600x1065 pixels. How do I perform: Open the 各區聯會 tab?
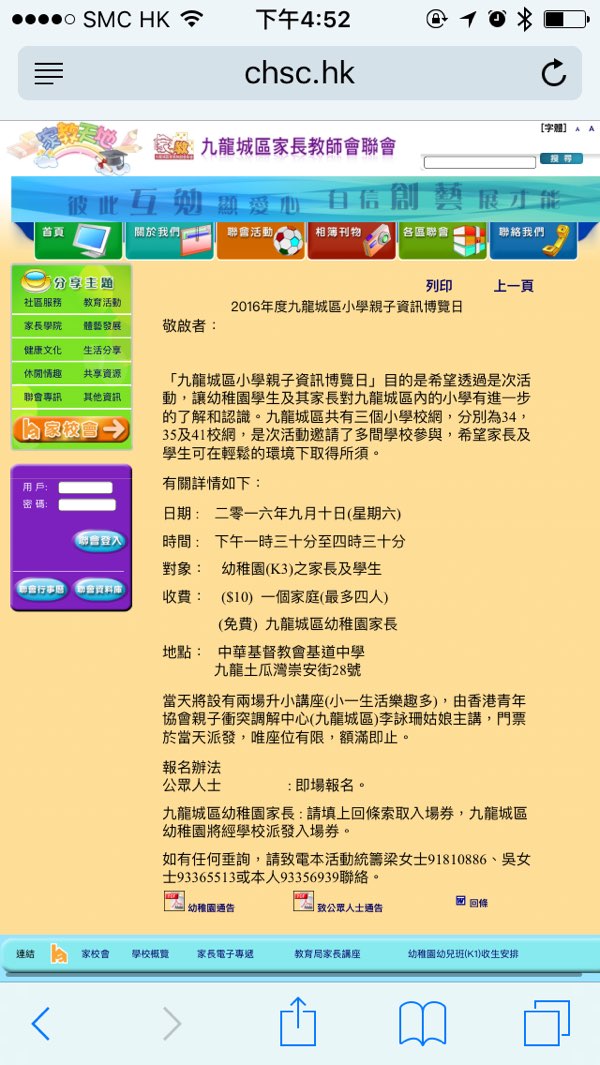point(442,240)
